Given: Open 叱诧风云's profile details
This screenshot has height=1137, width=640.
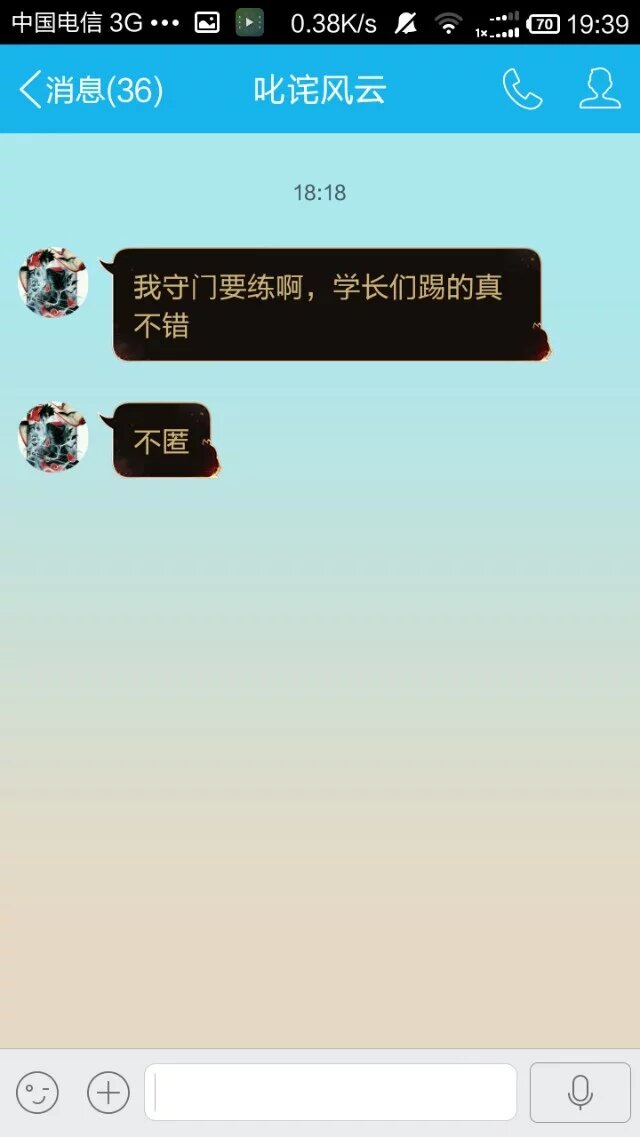Looking at the screenshot, I should [x=600, y=90].
